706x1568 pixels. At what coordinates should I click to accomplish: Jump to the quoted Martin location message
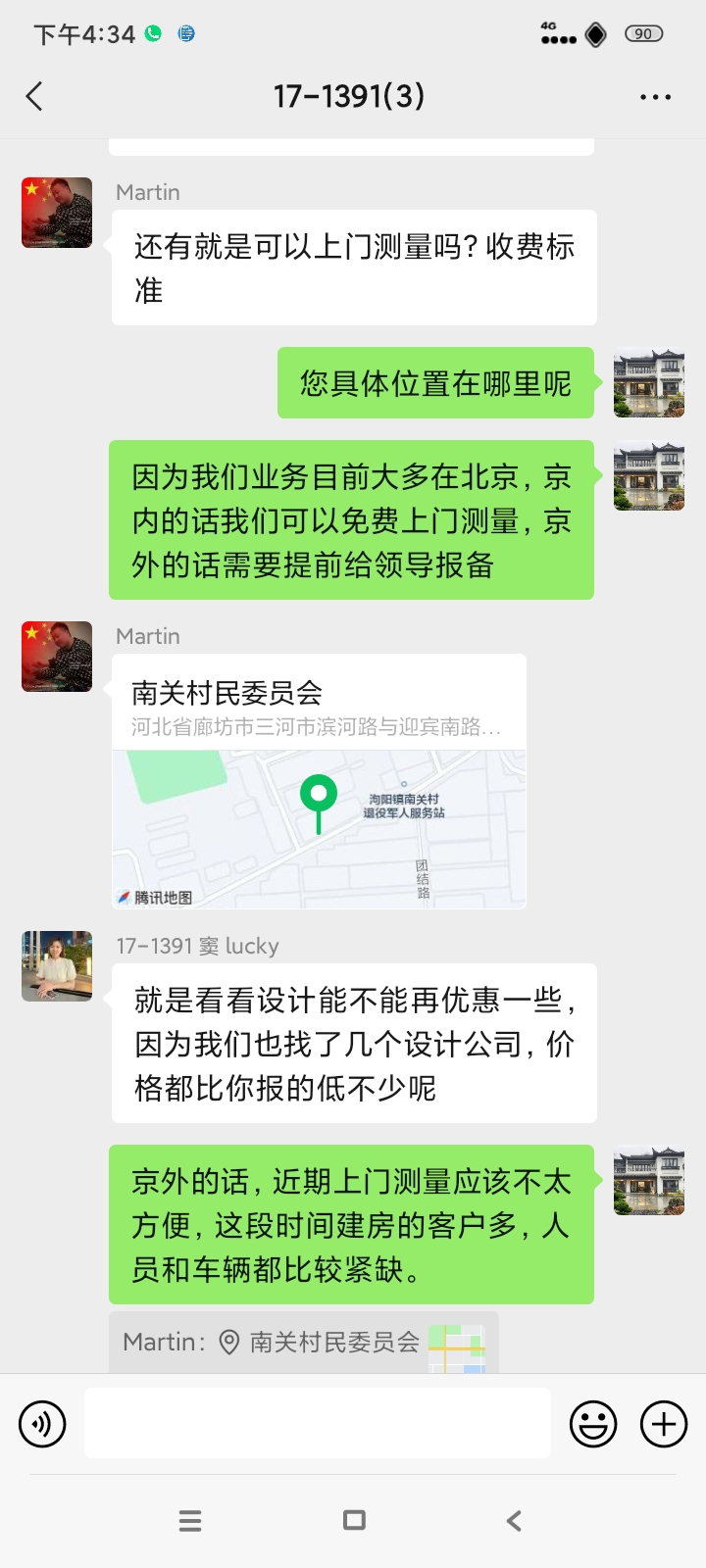(x=304, y=1342)
